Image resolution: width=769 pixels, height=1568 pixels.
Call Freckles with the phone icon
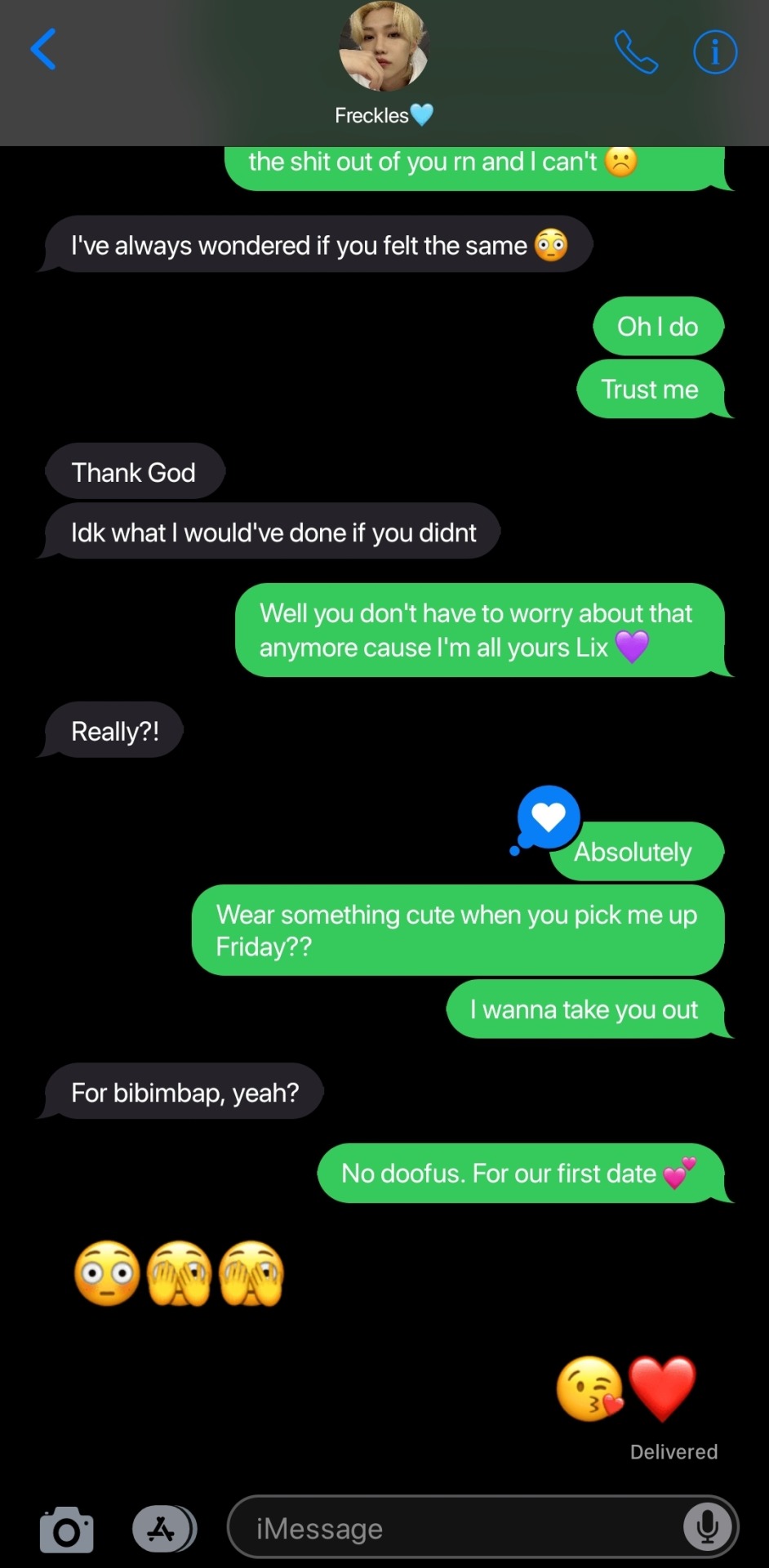pos(635,52)
